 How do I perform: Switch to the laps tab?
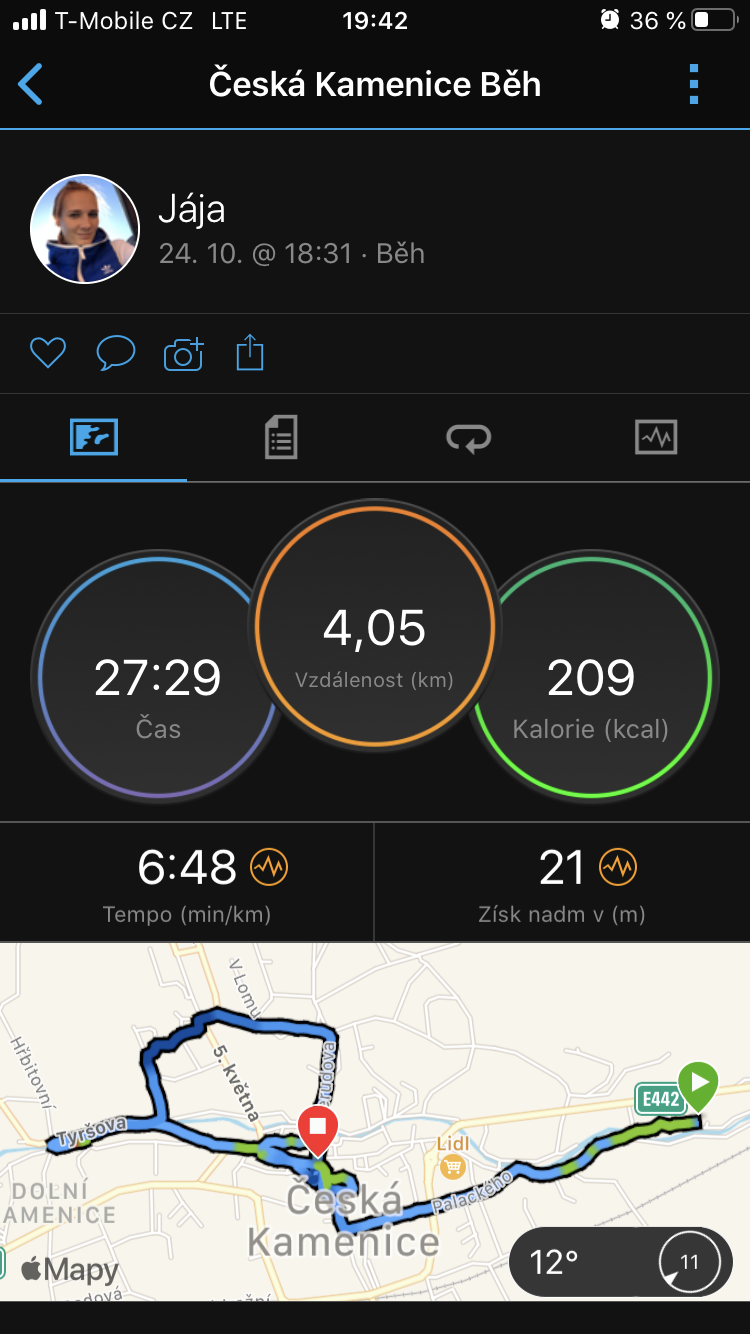click(468, 438)
